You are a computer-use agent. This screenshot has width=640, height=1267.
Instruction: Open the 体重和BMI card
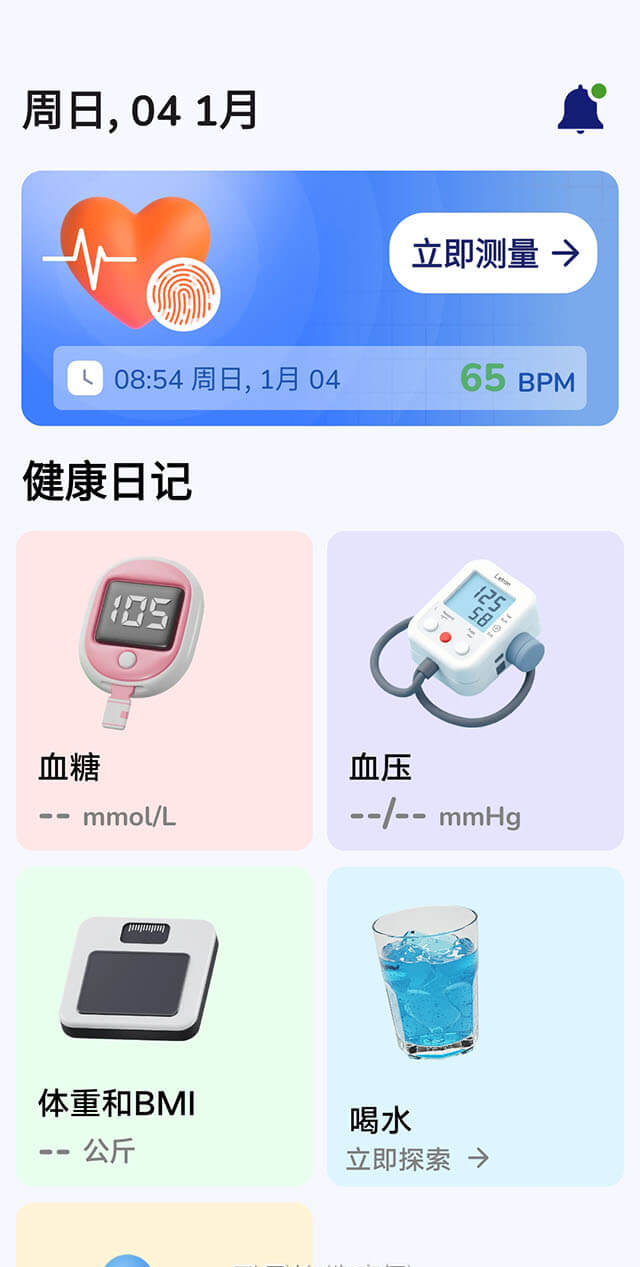pos(164,1026)
